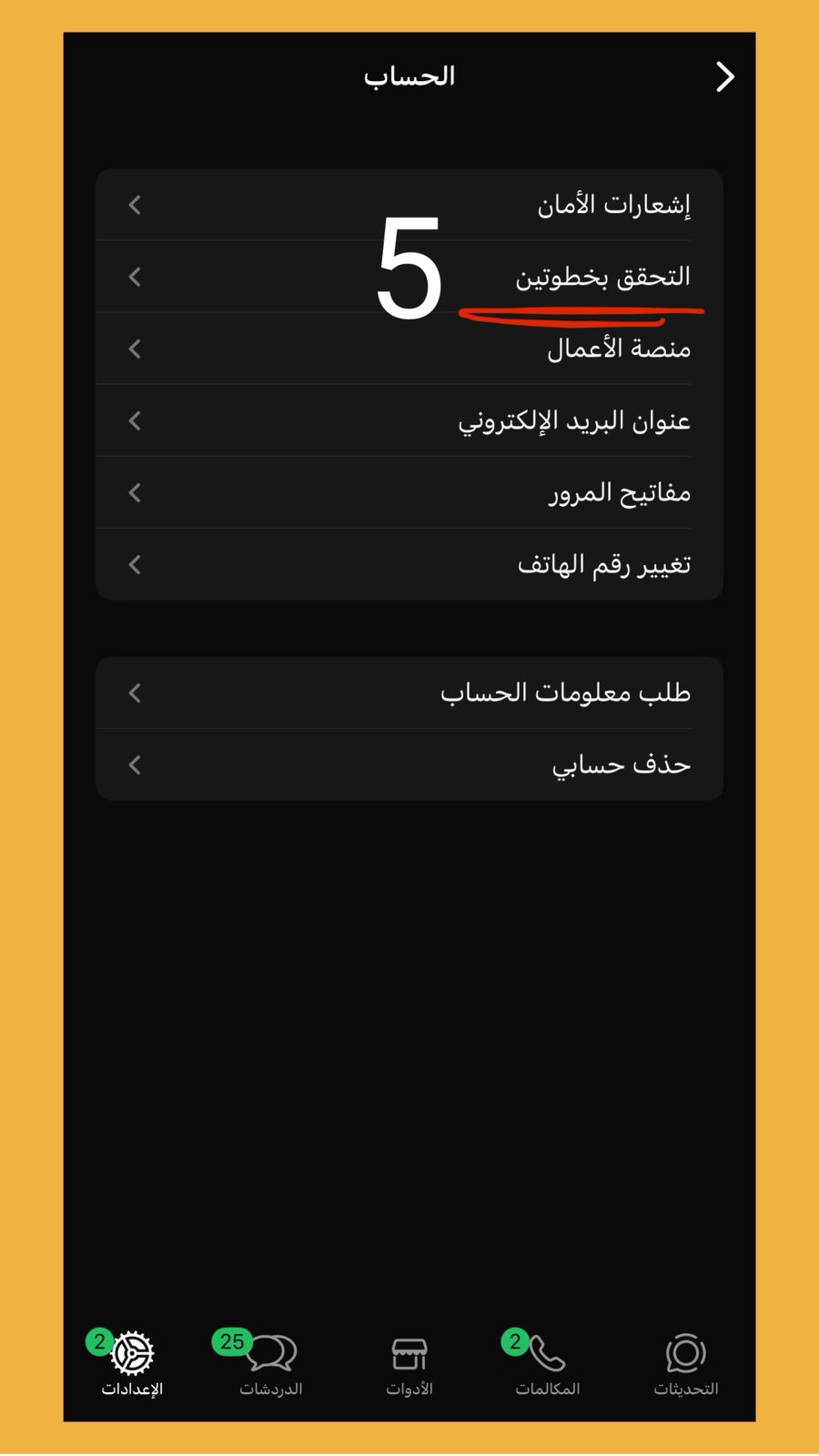Switch to the التحديثات updates tab
The width and height of the screenshot is (819, 1456).
685,1364
